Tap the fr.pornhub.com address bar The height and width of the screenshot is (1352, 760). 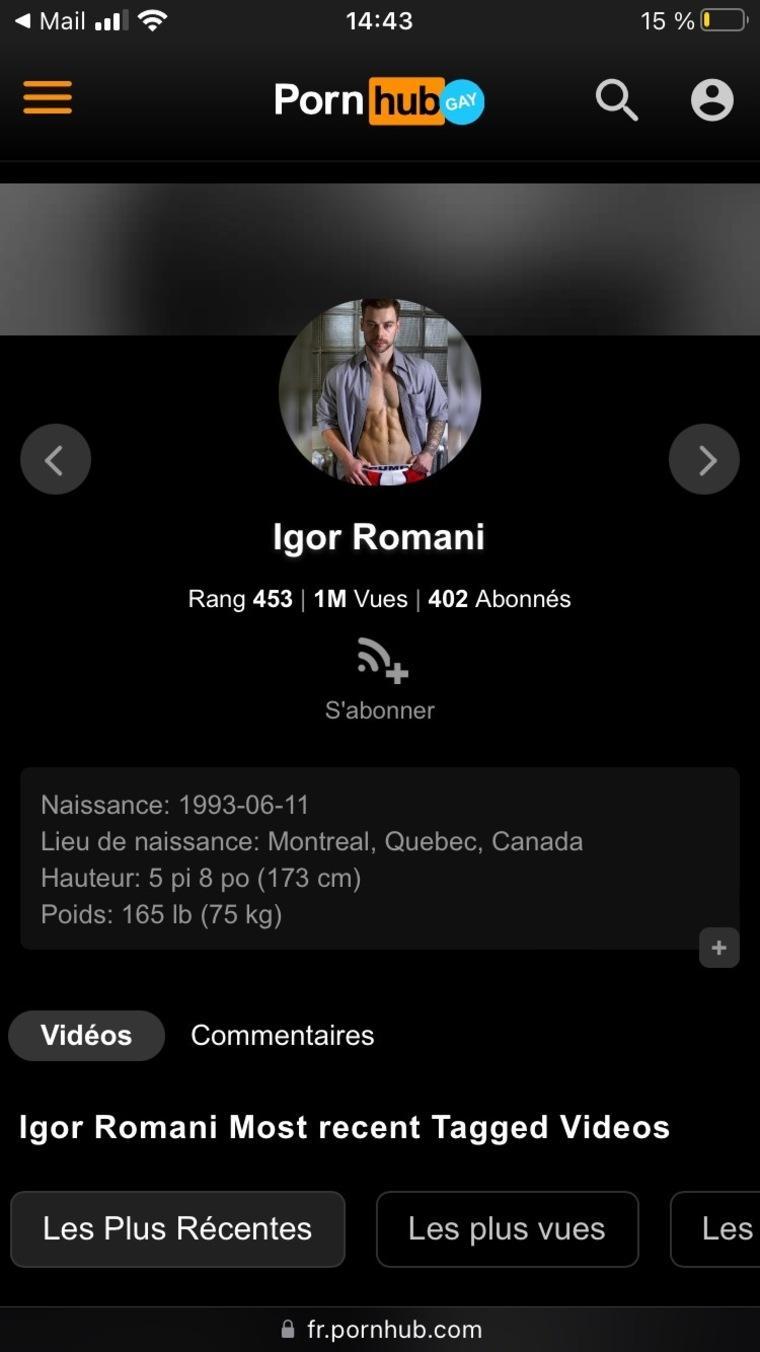pos(380,1329)
